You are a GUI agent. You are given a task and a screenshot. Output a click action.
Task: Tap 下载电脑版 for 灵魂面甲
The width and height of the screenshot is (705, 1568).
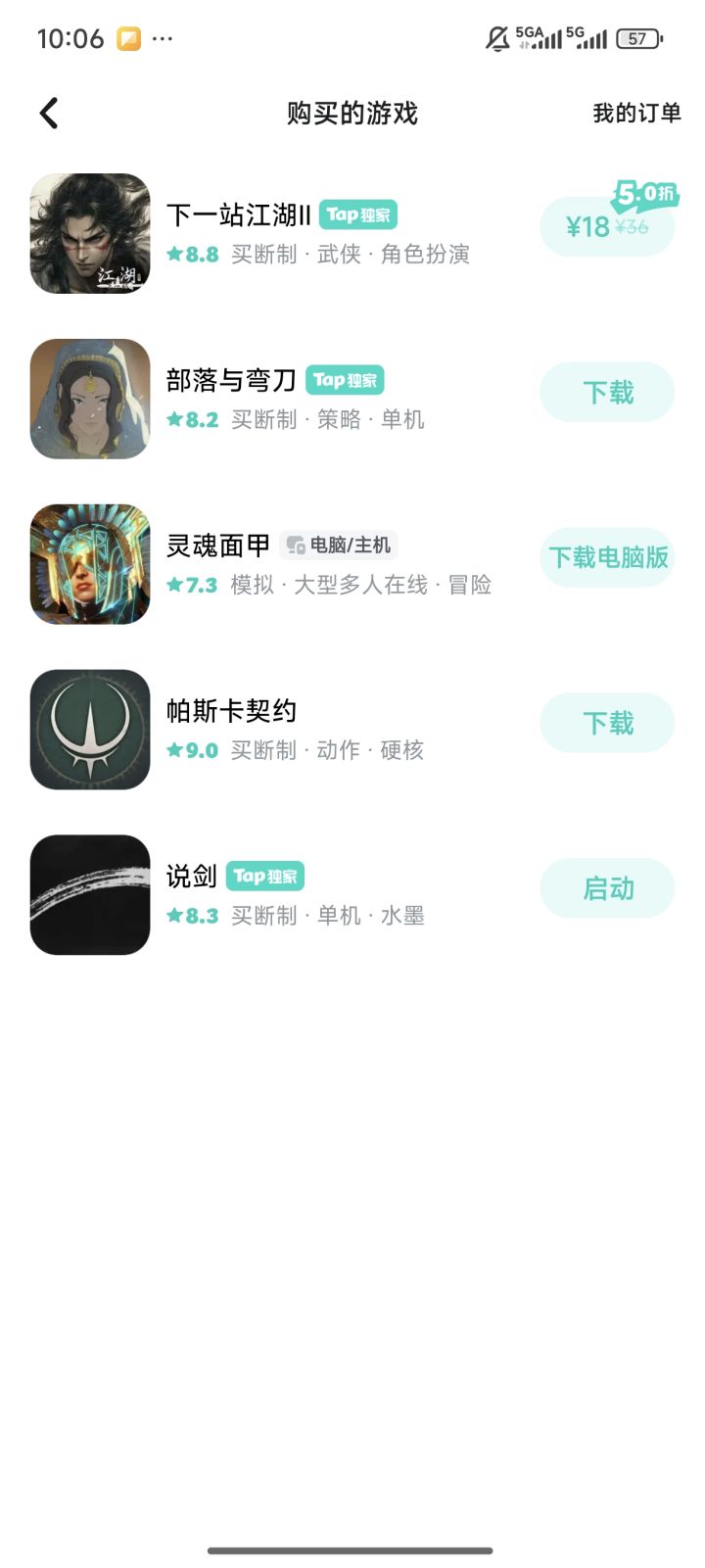[607, 558]
